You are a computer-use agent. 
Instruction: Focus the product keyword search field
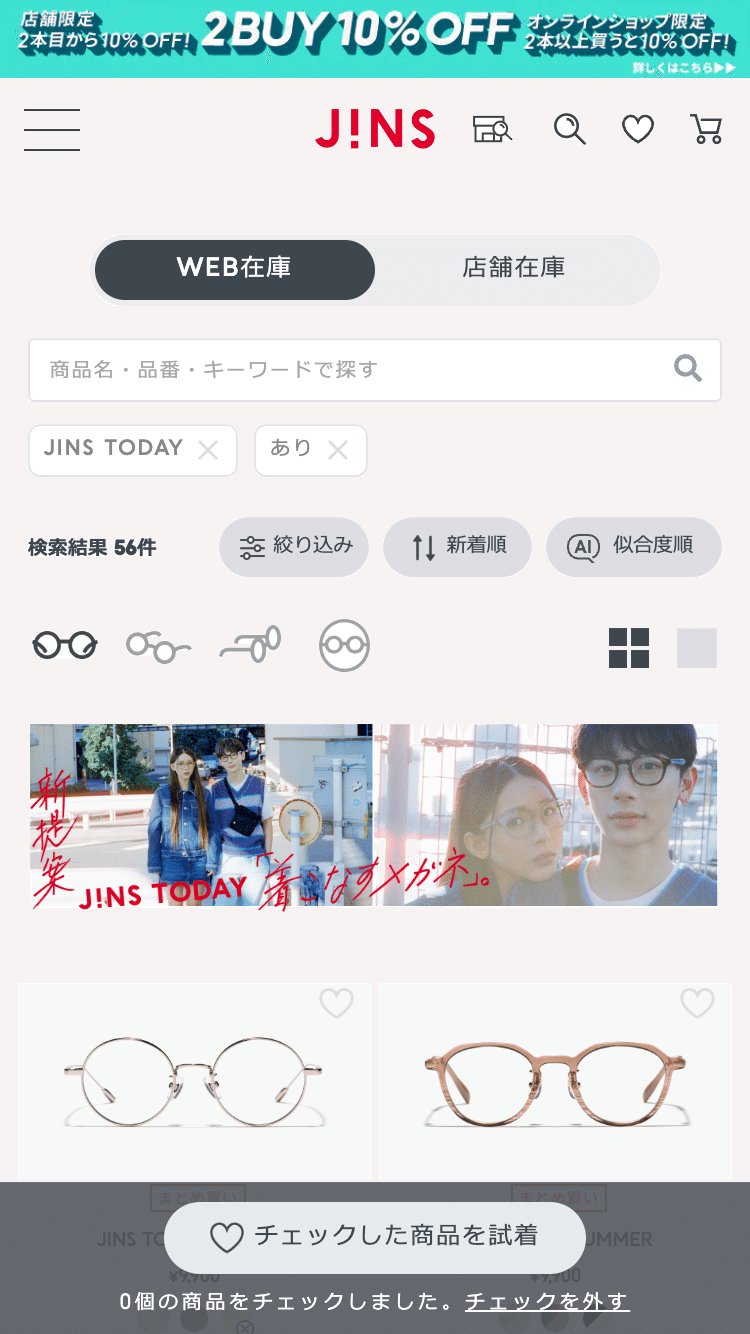tap(350, 370)
